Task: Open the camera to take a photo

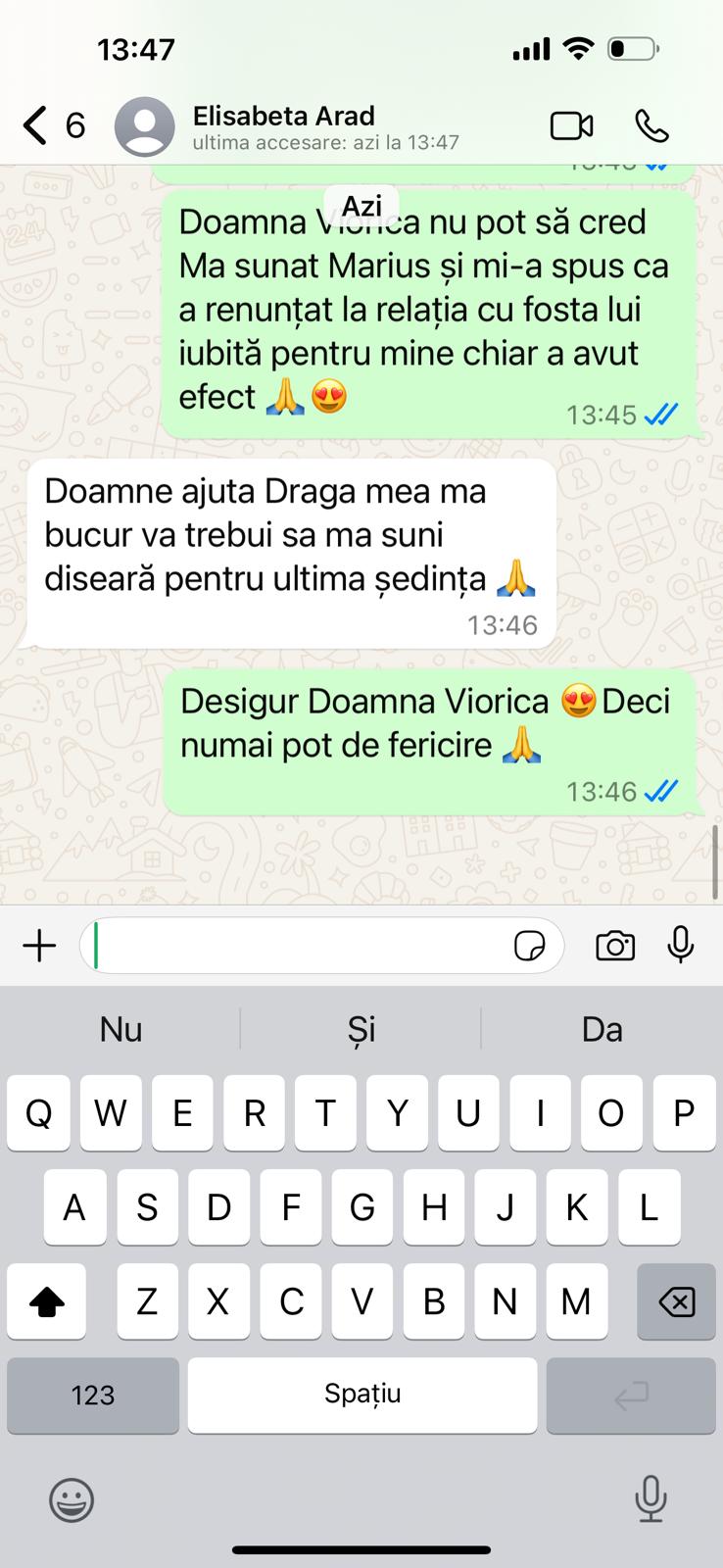Action: 615,946
